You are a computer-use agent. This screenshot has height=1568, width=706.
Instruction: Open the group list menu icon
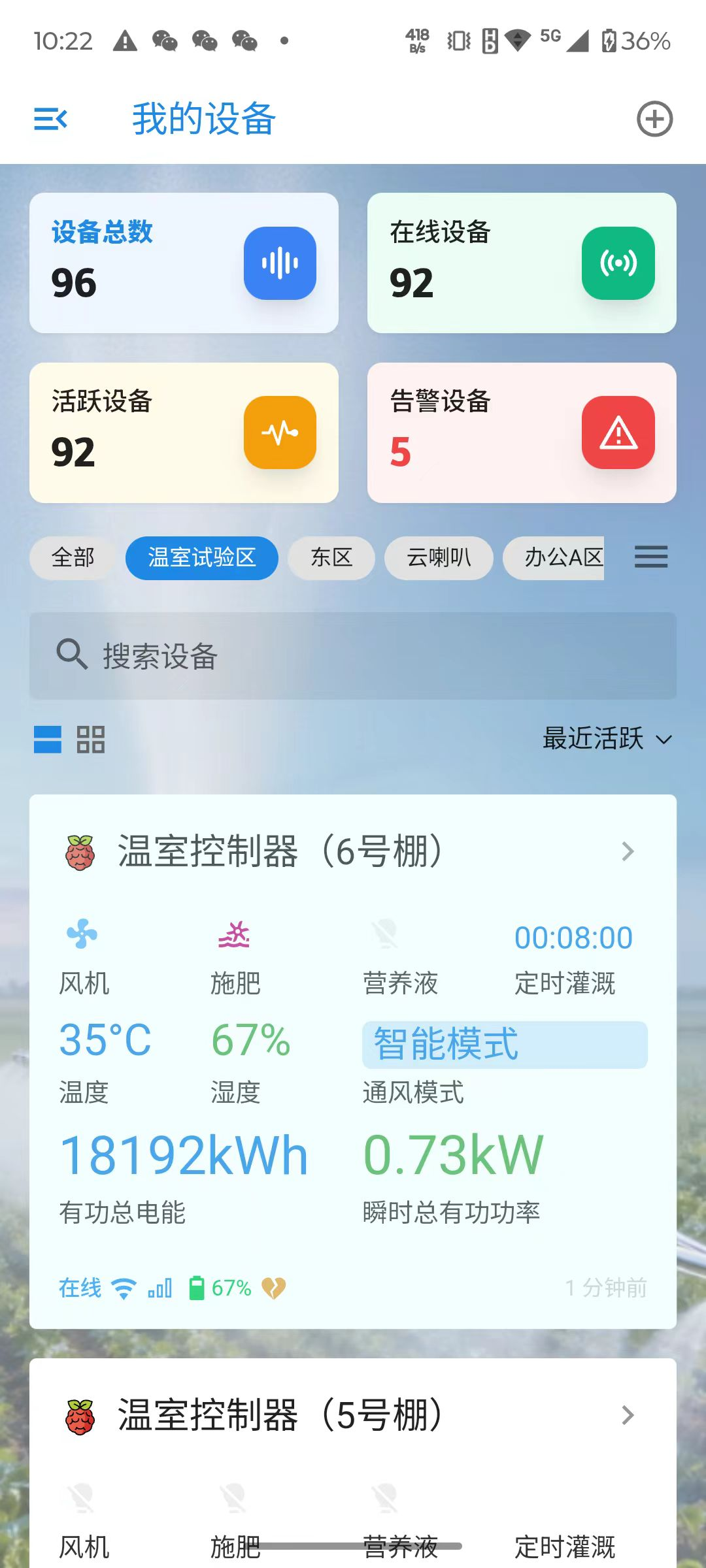point(651,557)
